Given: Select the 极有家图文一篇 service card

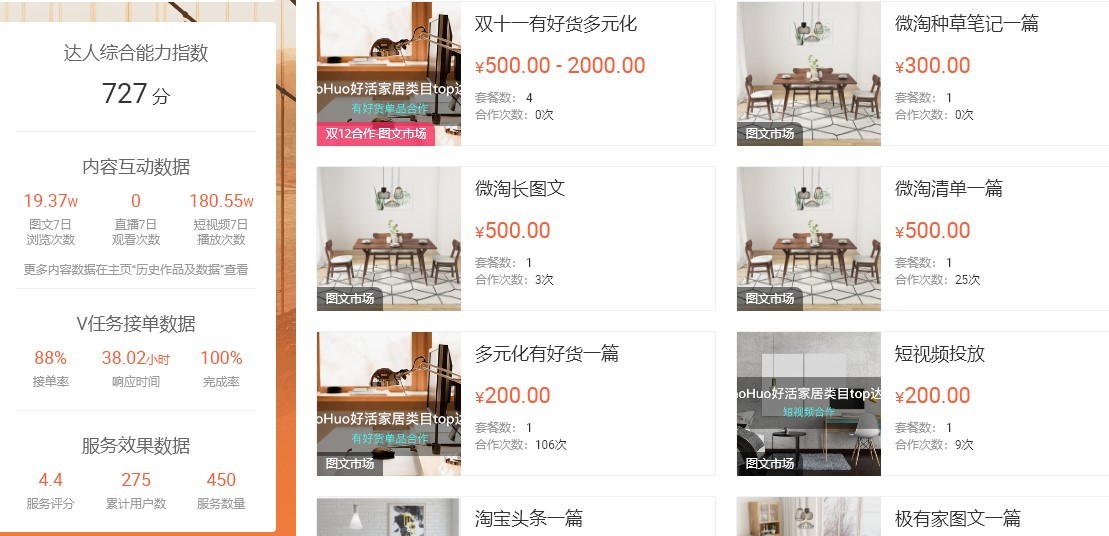Looking at the screenshot, I should tap(957, 518).
